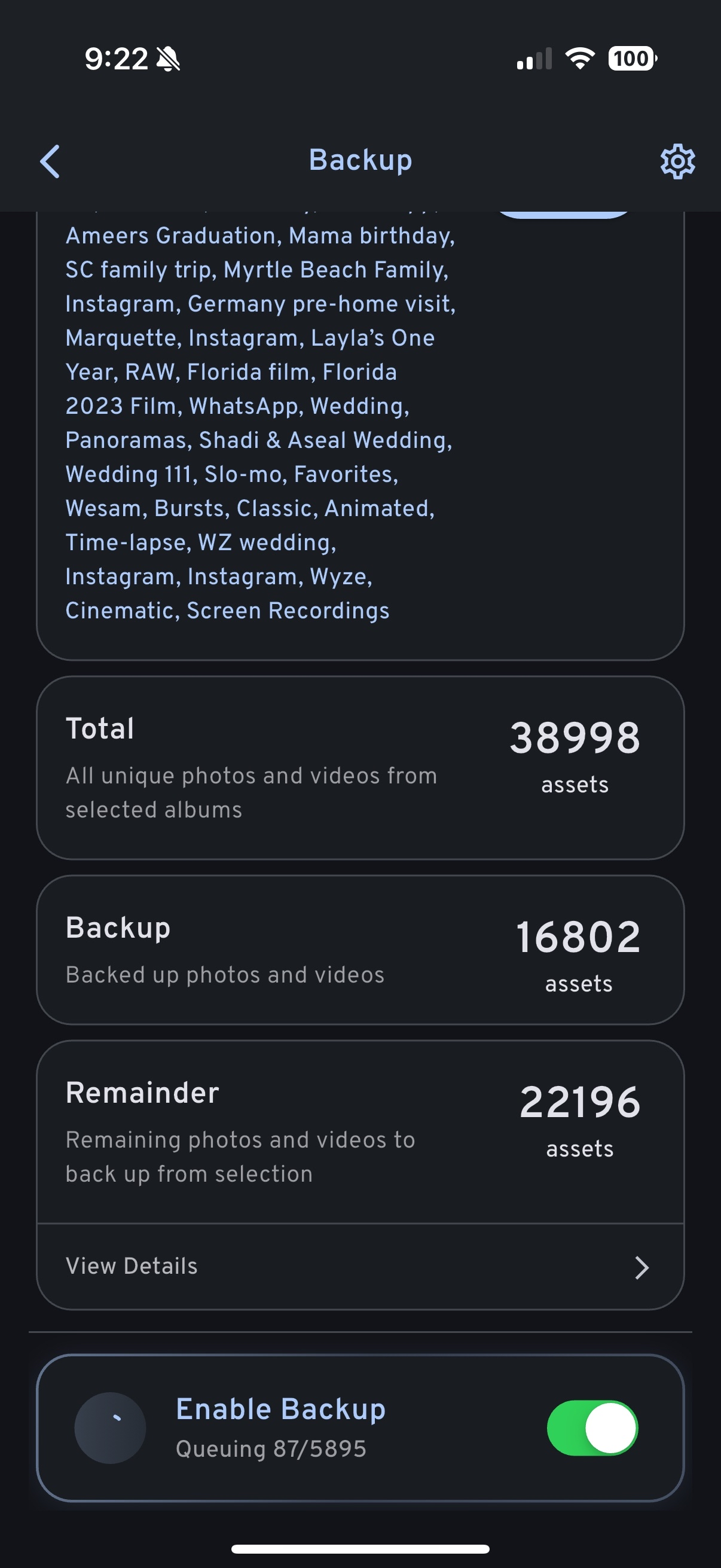Open View Details for remaining assets
Image resolution: width=721 pixels, height=1568 pixels.
click(360, 1267)
